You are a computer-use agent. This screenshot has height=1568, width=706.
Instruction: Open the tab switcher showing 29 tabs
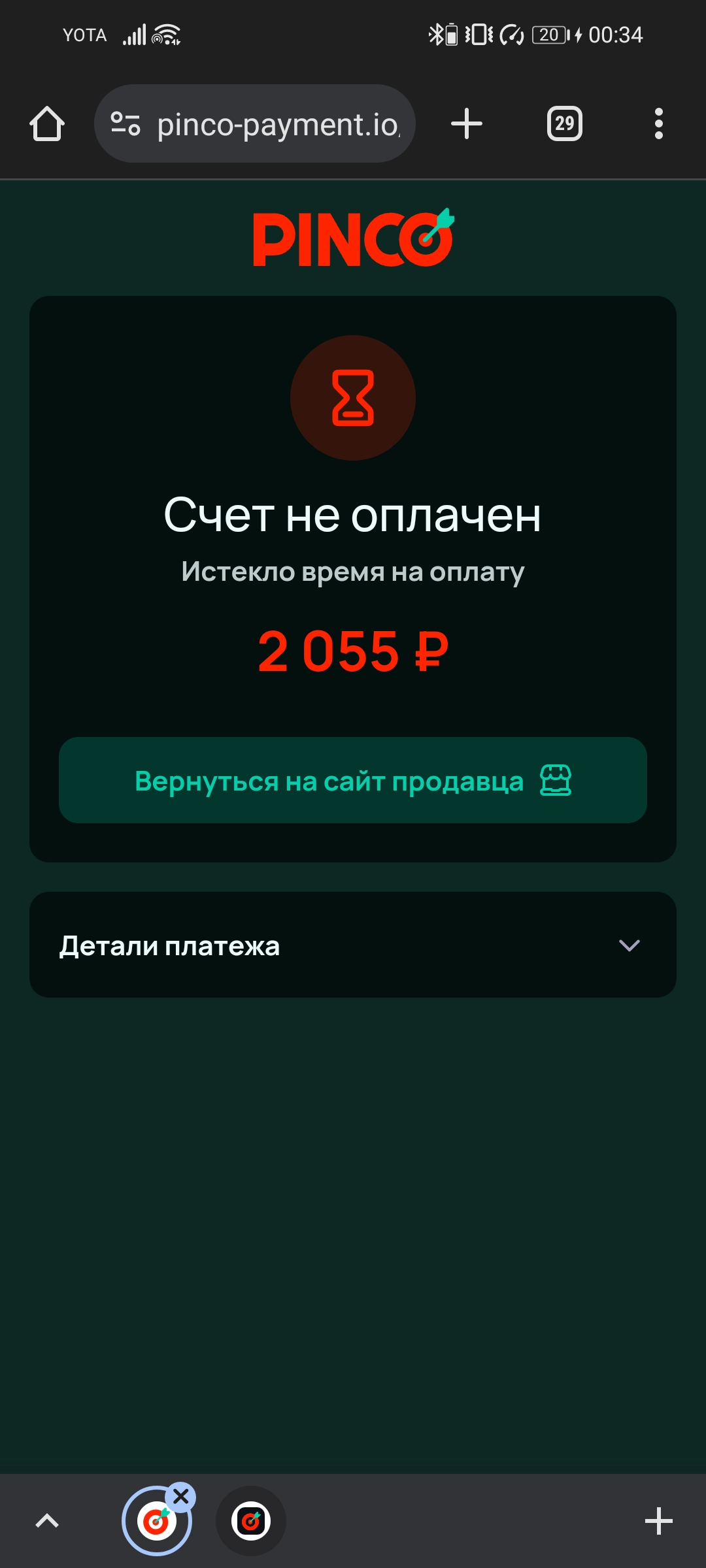[x=565, y=123]
